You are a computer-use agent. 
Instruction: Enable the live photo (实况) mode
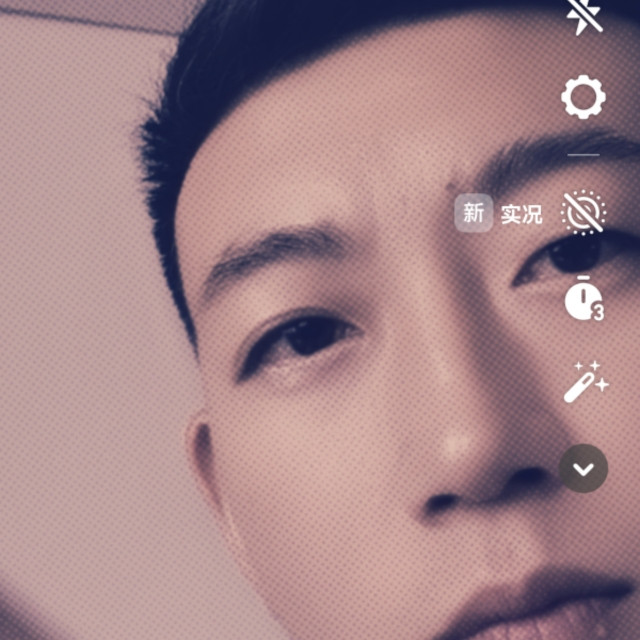[584, 212]
